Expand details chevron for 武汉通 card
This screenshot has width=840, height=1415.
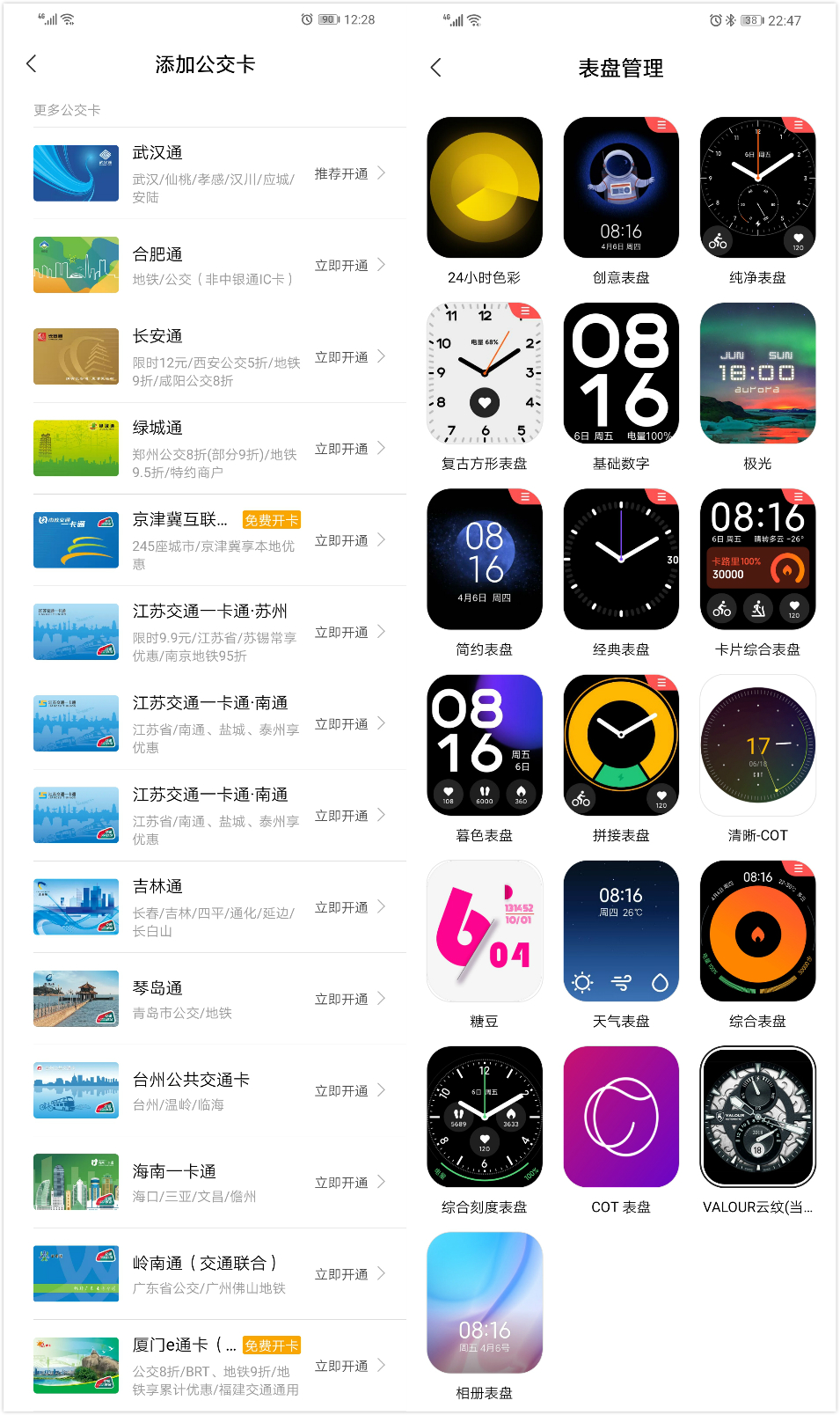pyautogui.click(x=382, y=173)
